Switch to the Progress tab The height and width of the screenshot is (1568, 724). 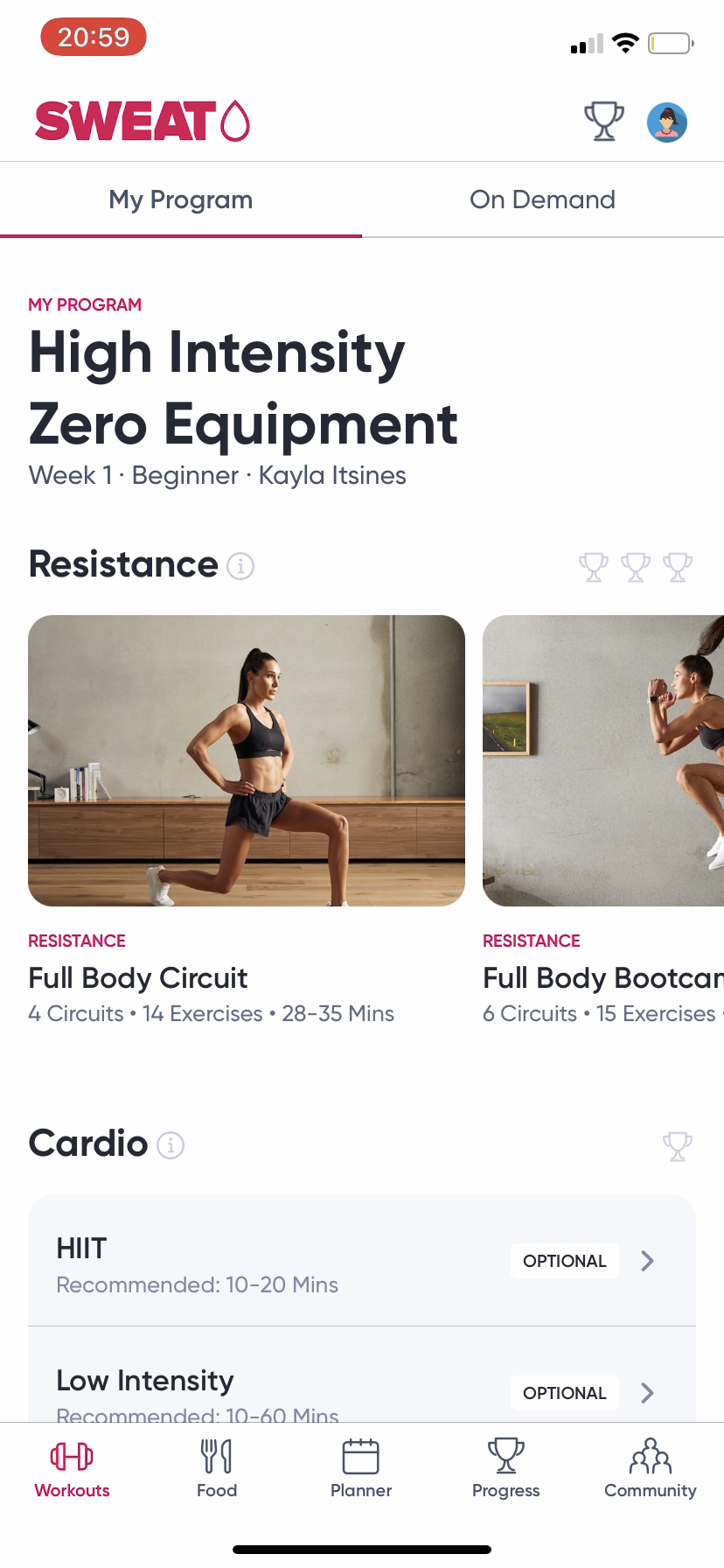click(505, 1469)
